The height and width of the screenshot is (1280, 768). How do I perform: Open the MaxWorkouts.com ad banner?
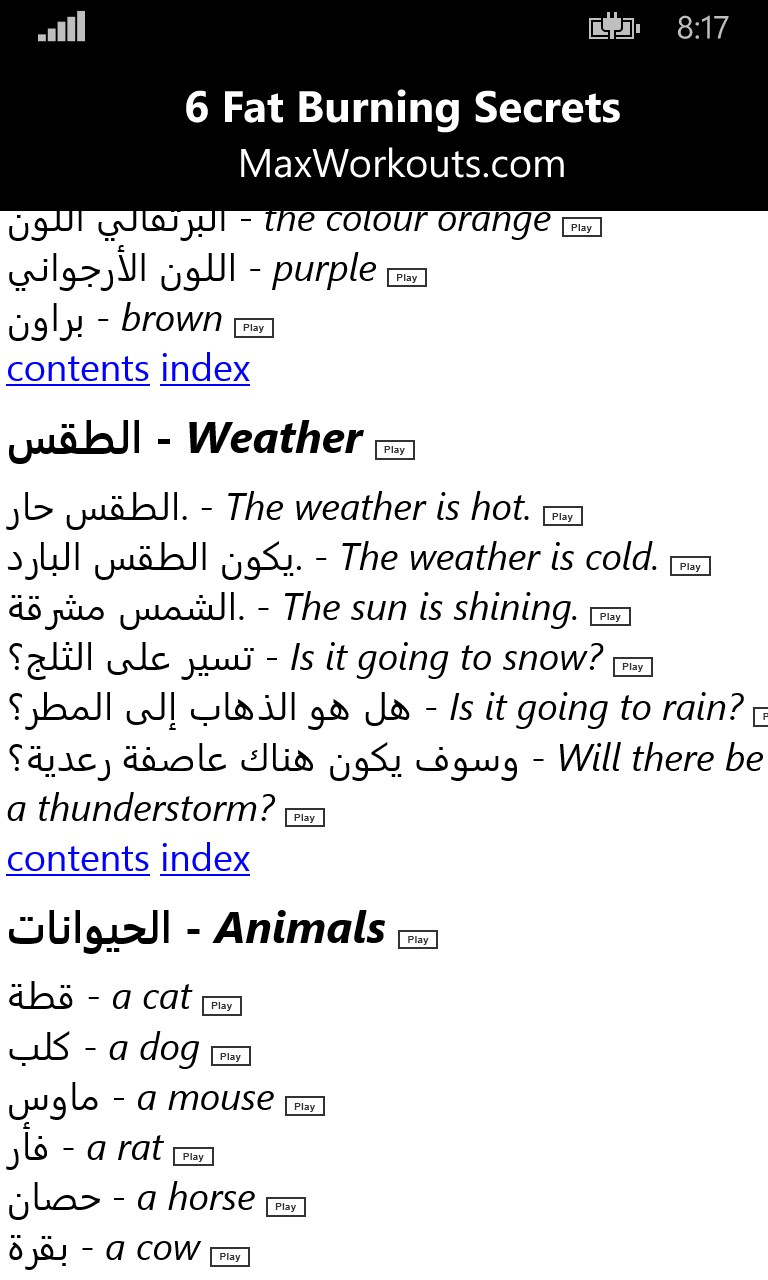(x=402, y=134)
